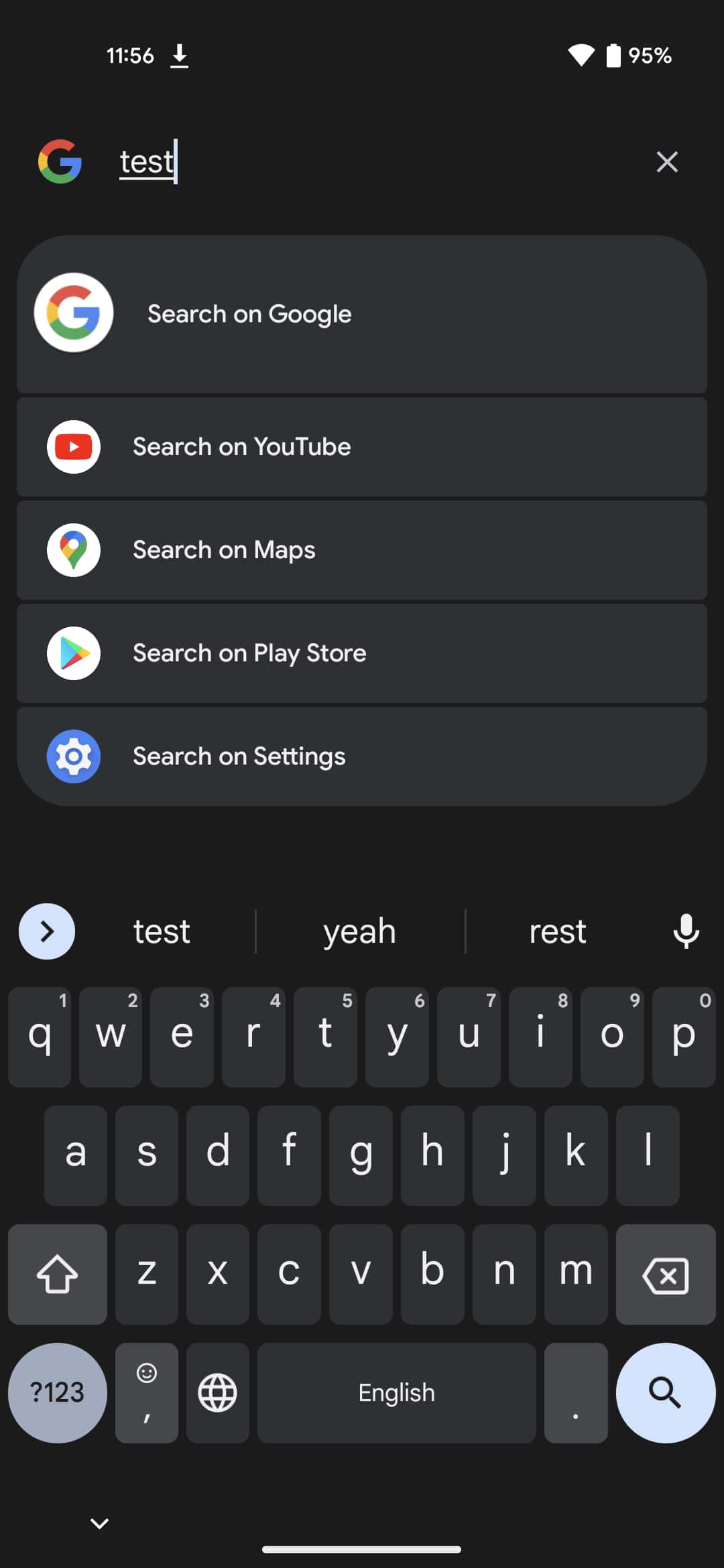This screenshot has height=1568, width=724.
Task: Switch keyboard to the ?123 symbols layout
Action: coord(58,1393)
